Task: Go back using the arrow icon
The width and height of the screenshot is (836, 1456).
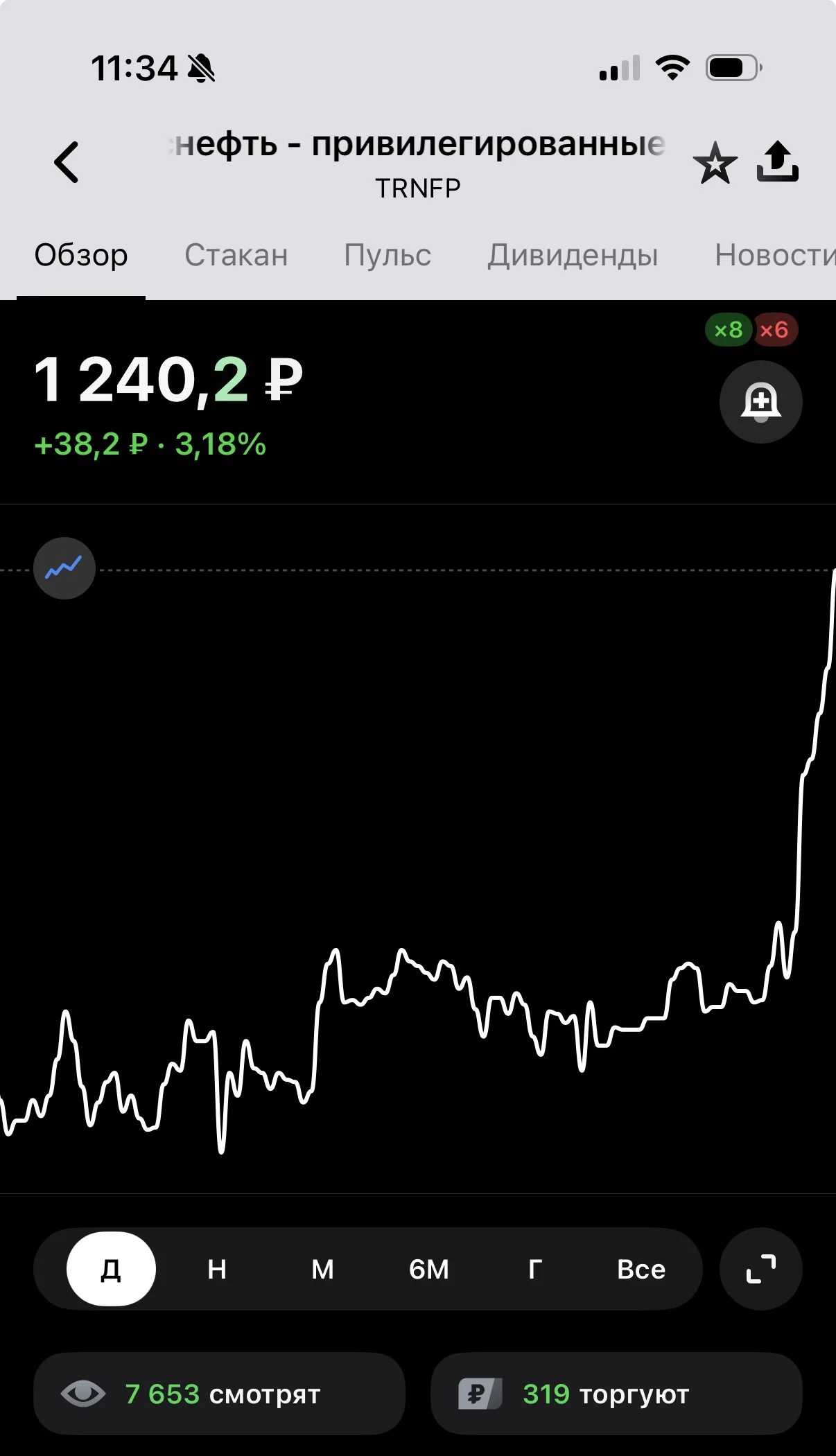Action: (67, 162)
